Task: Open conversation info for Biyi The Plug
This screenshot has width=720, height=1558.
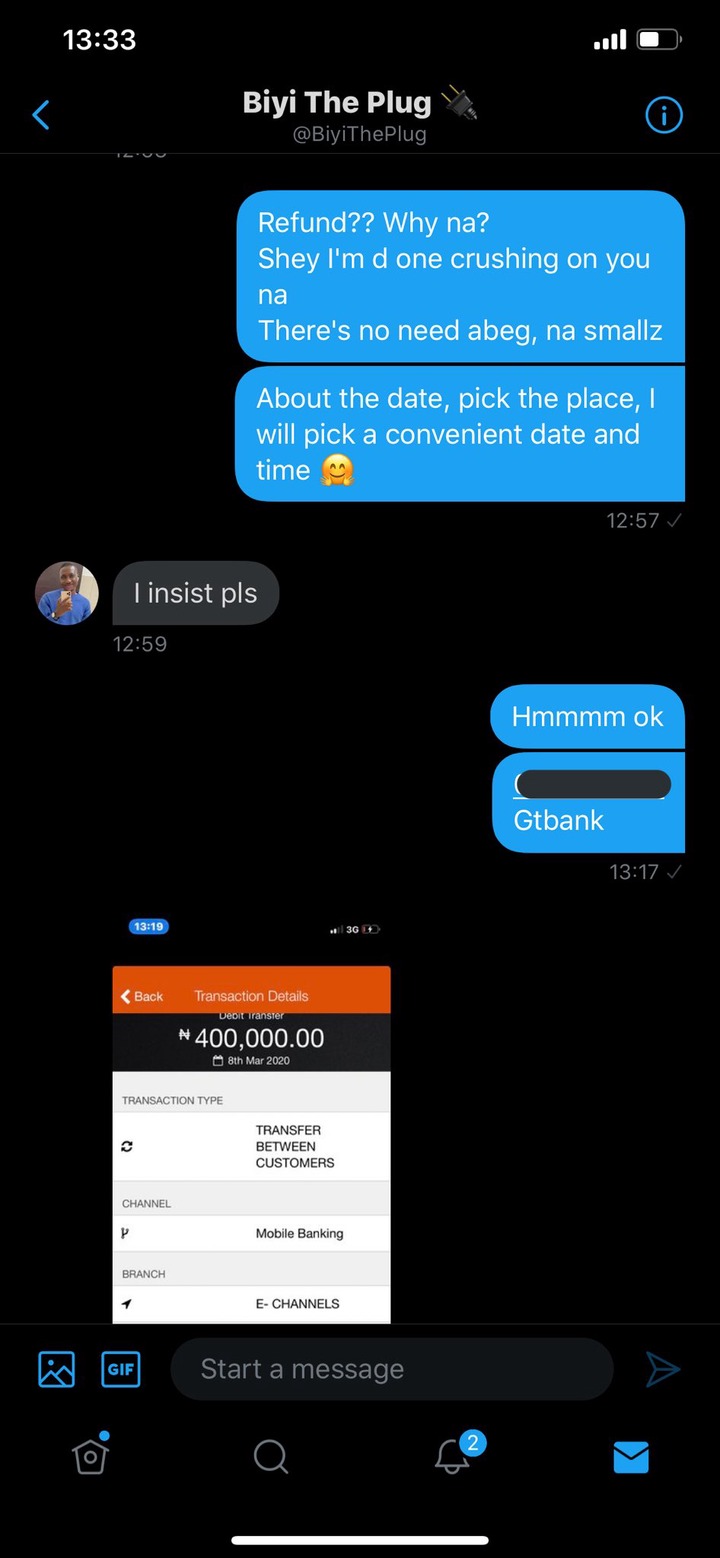Action: tap(664, 116)
